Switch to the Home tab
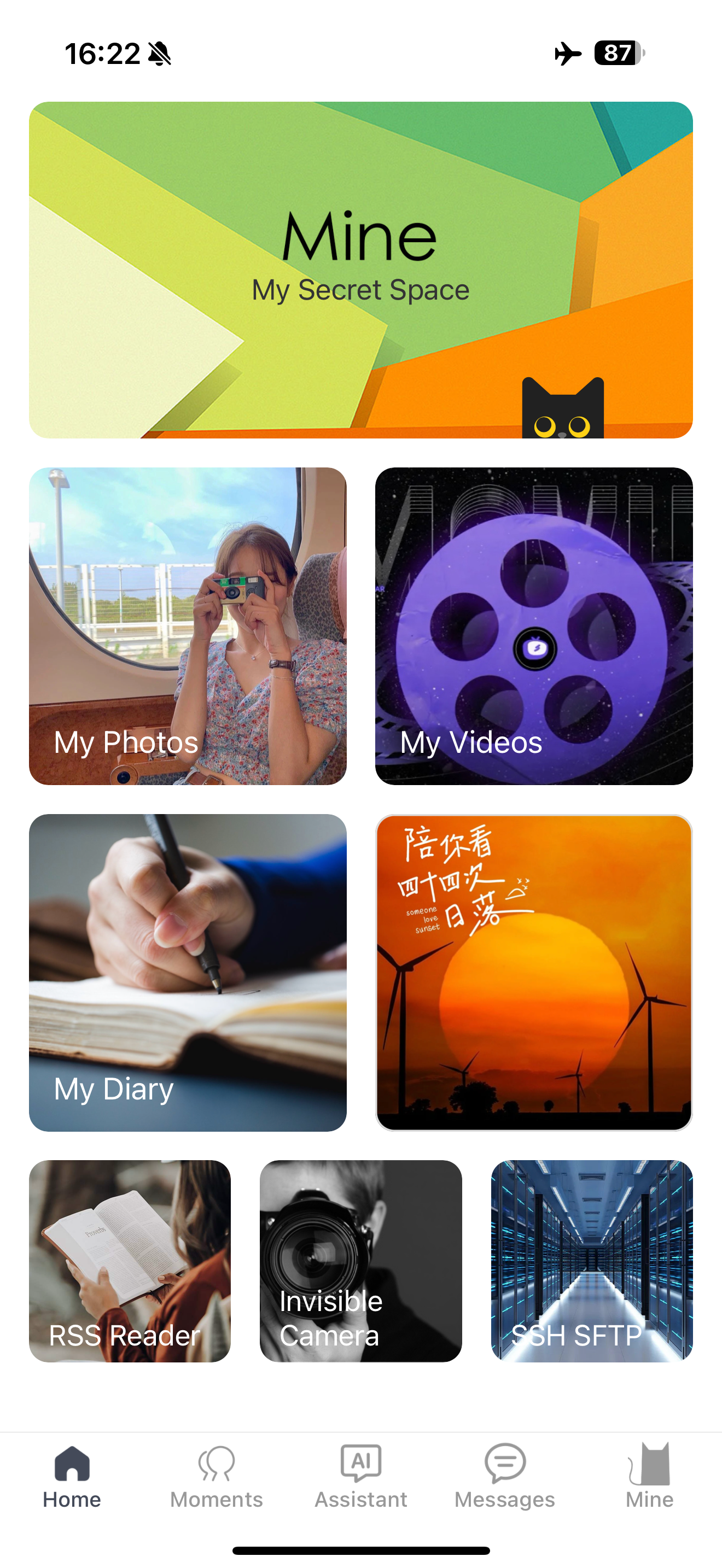This screenshot has width=722, height=1568. point(72,1476)
